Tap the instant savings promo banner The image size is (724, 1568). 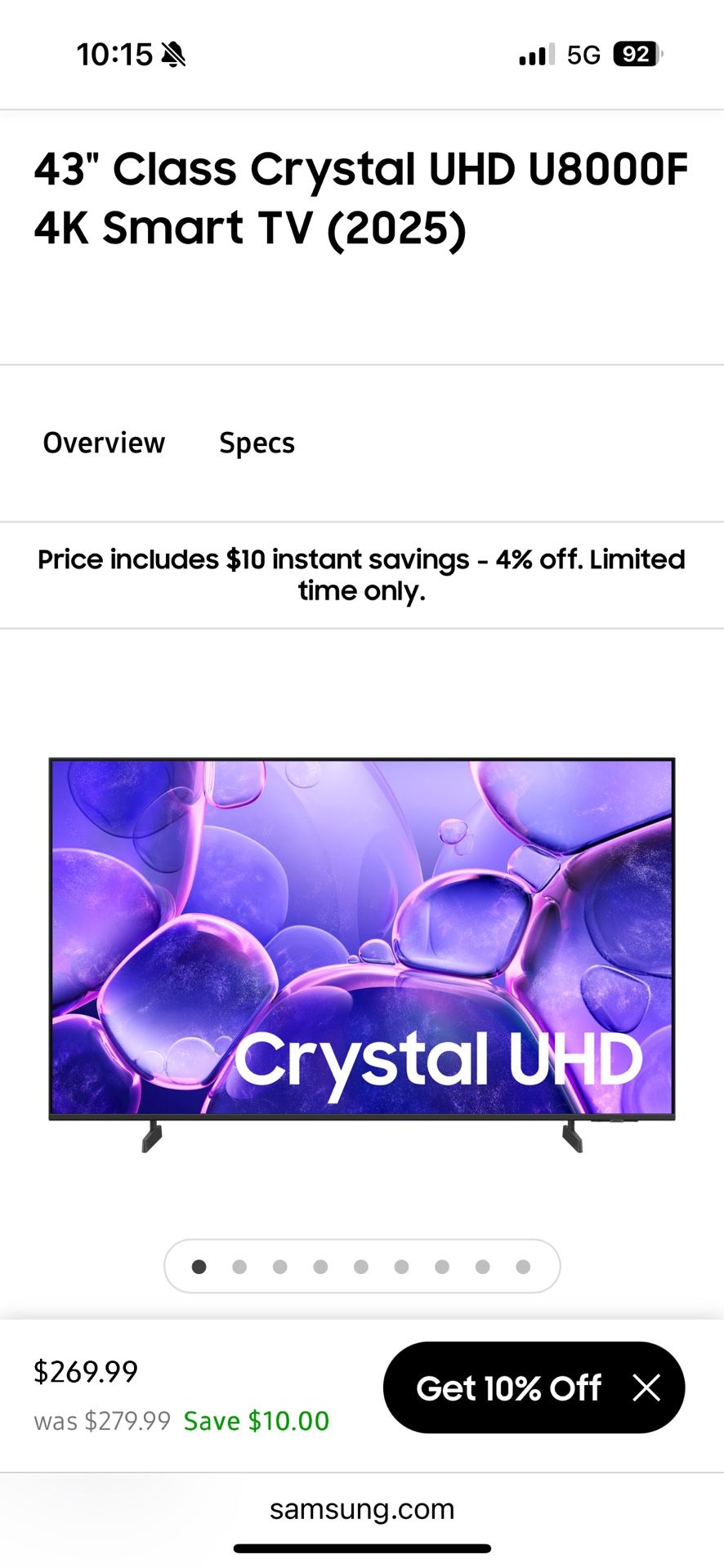pos(362,574)
